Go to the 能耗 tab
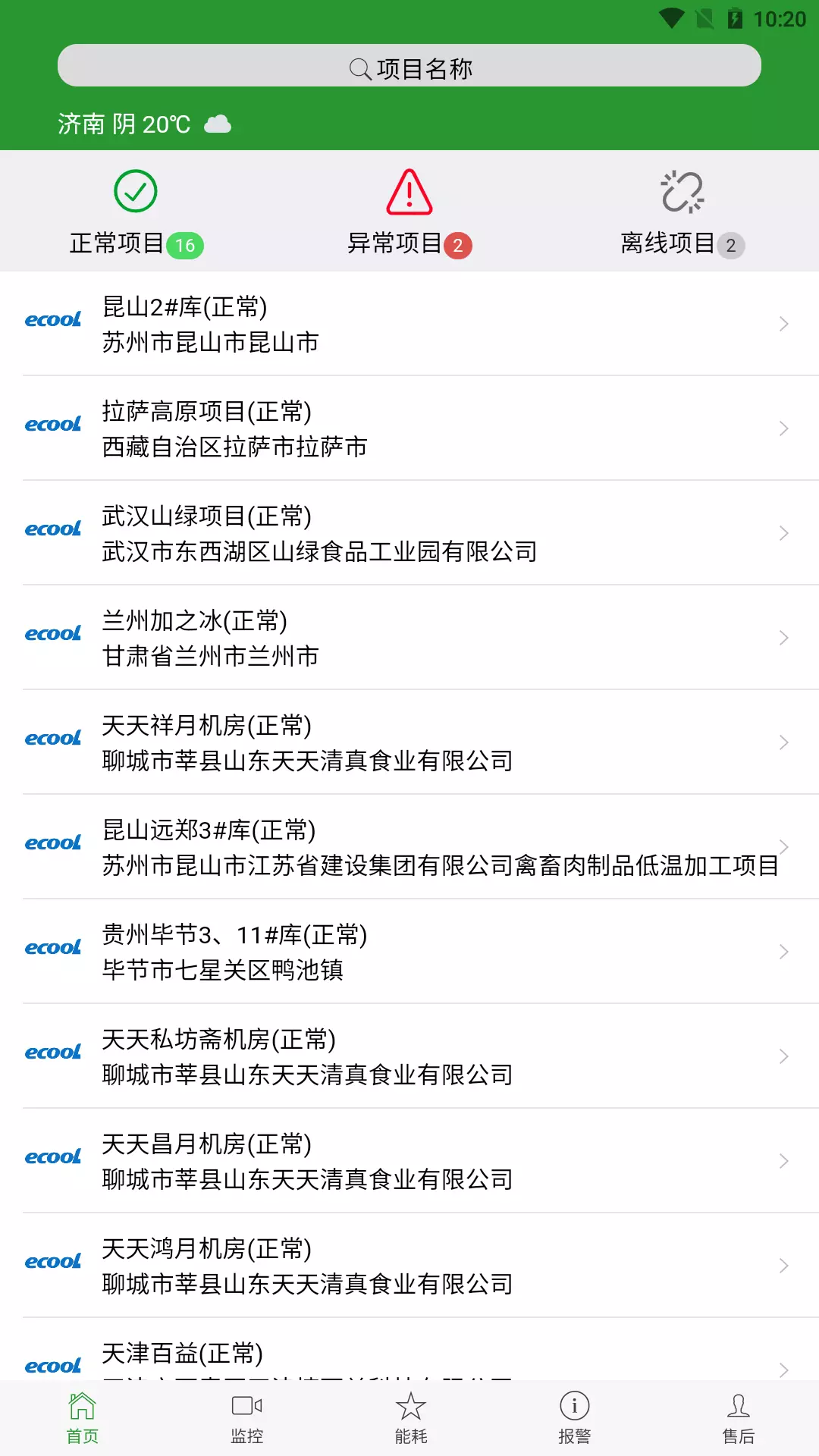 pyautogui.click(x=410, y=1418)
